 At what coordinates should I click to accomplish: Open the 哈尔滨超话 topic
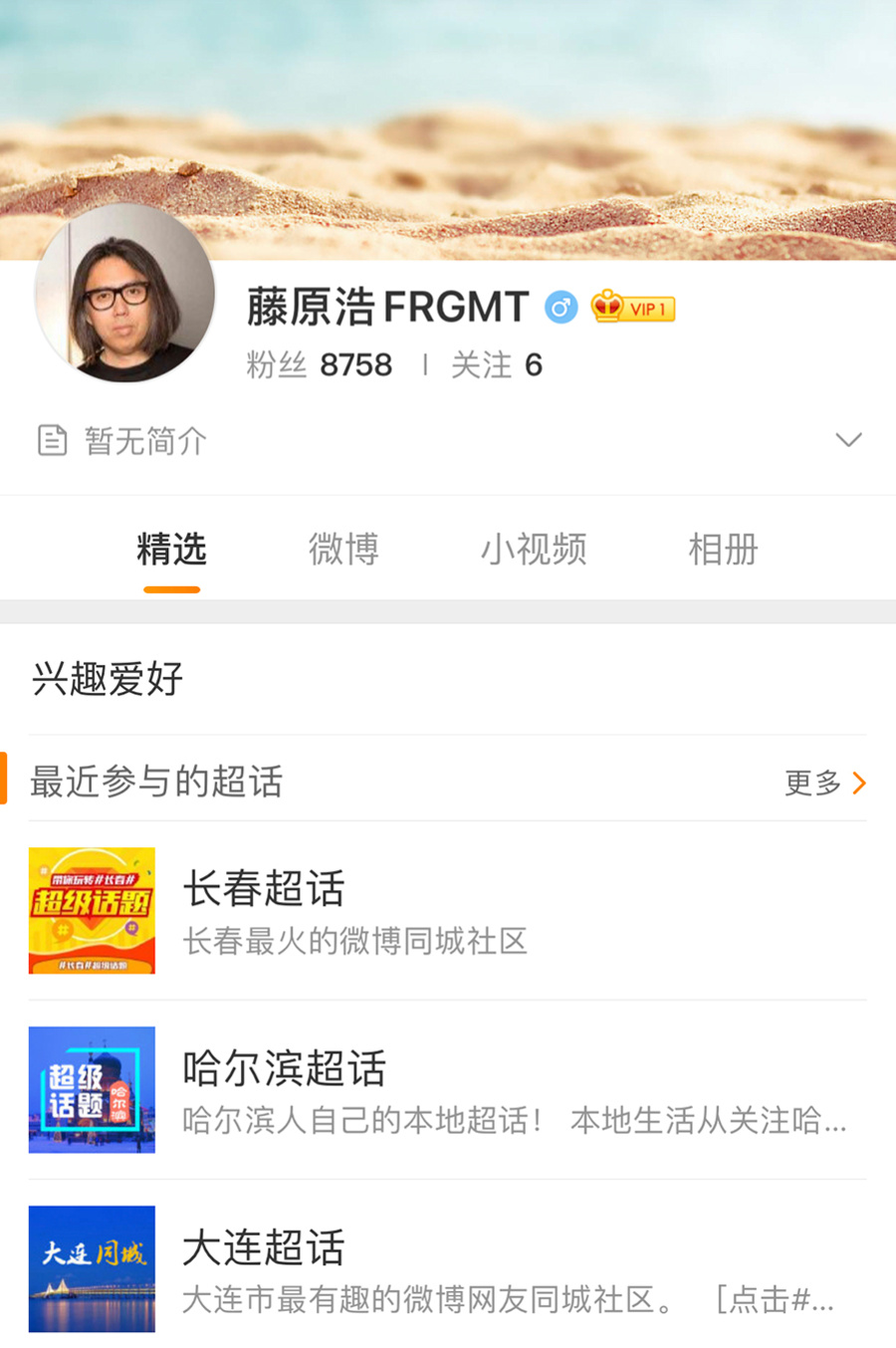[x=284, y=1068]
